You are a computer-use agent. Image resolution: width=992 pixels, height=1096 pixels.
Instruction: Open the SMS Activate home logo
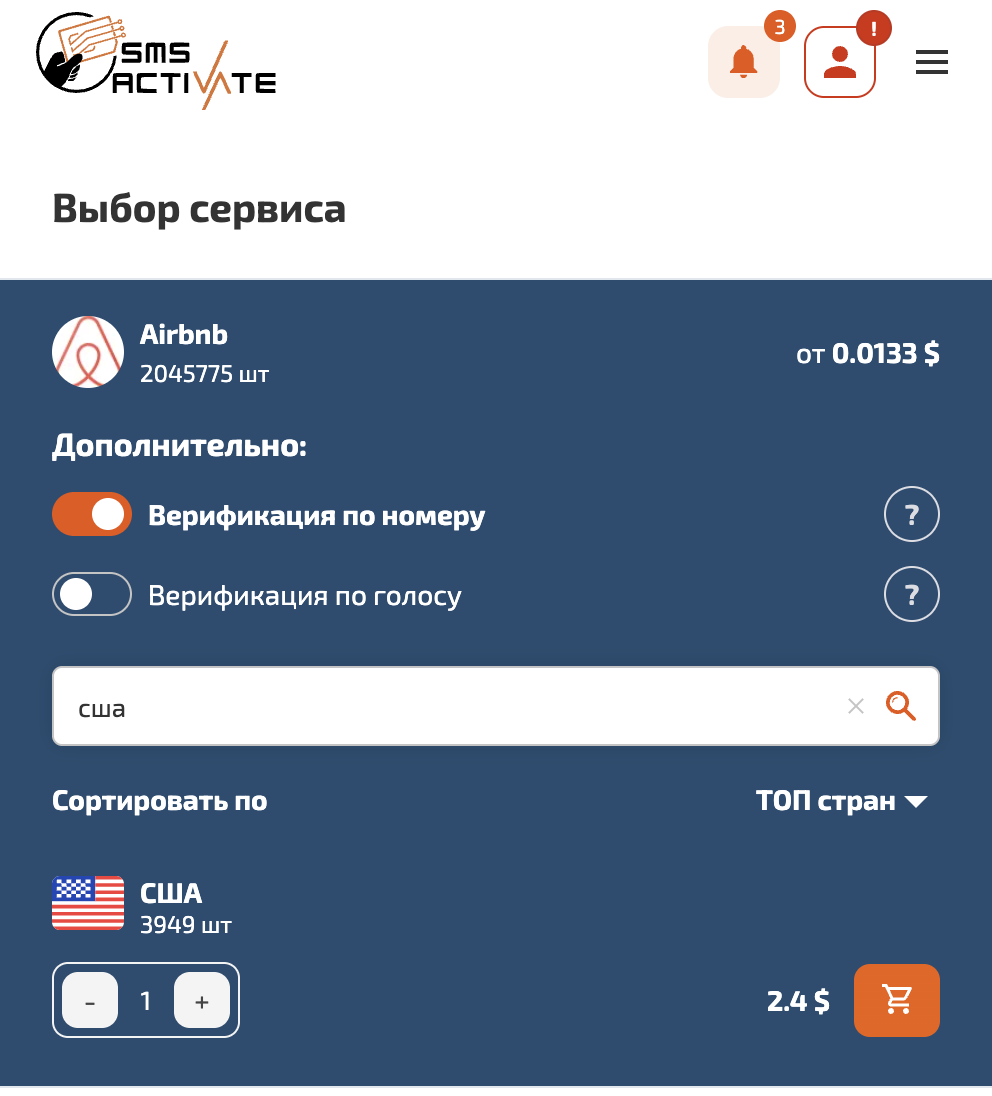tap(156, 60)
